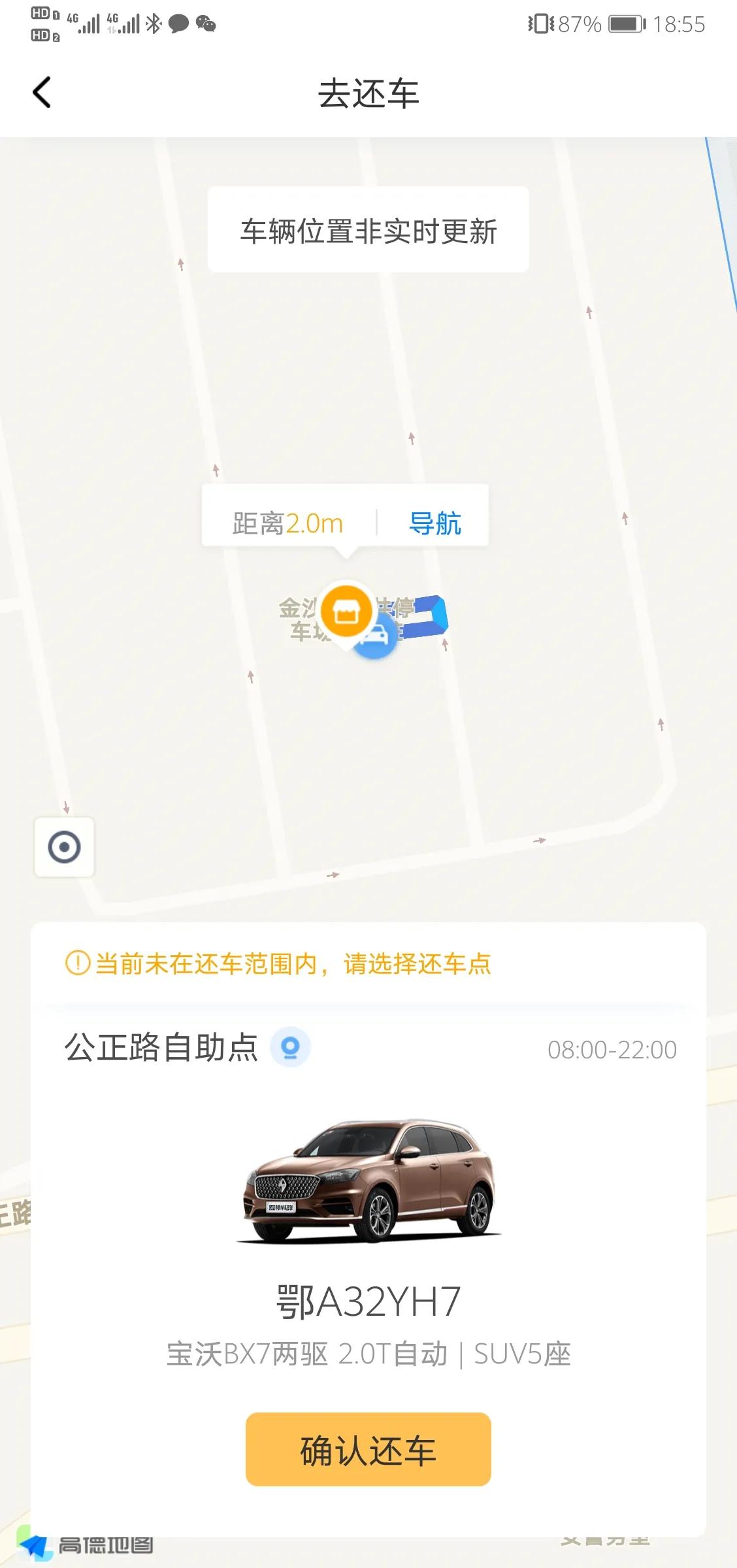
Task: Select the blue car marker on the map
Action: [x=377, y=637]
